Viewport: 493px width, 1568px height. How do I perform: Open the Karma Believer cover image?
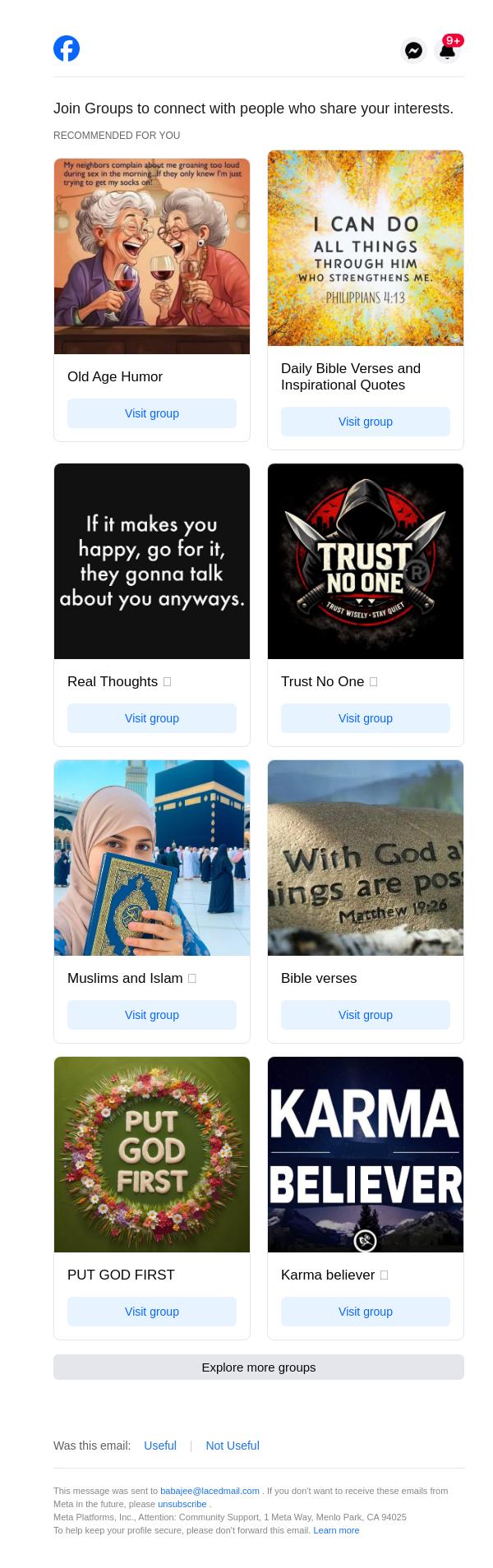click(366, 1154)
